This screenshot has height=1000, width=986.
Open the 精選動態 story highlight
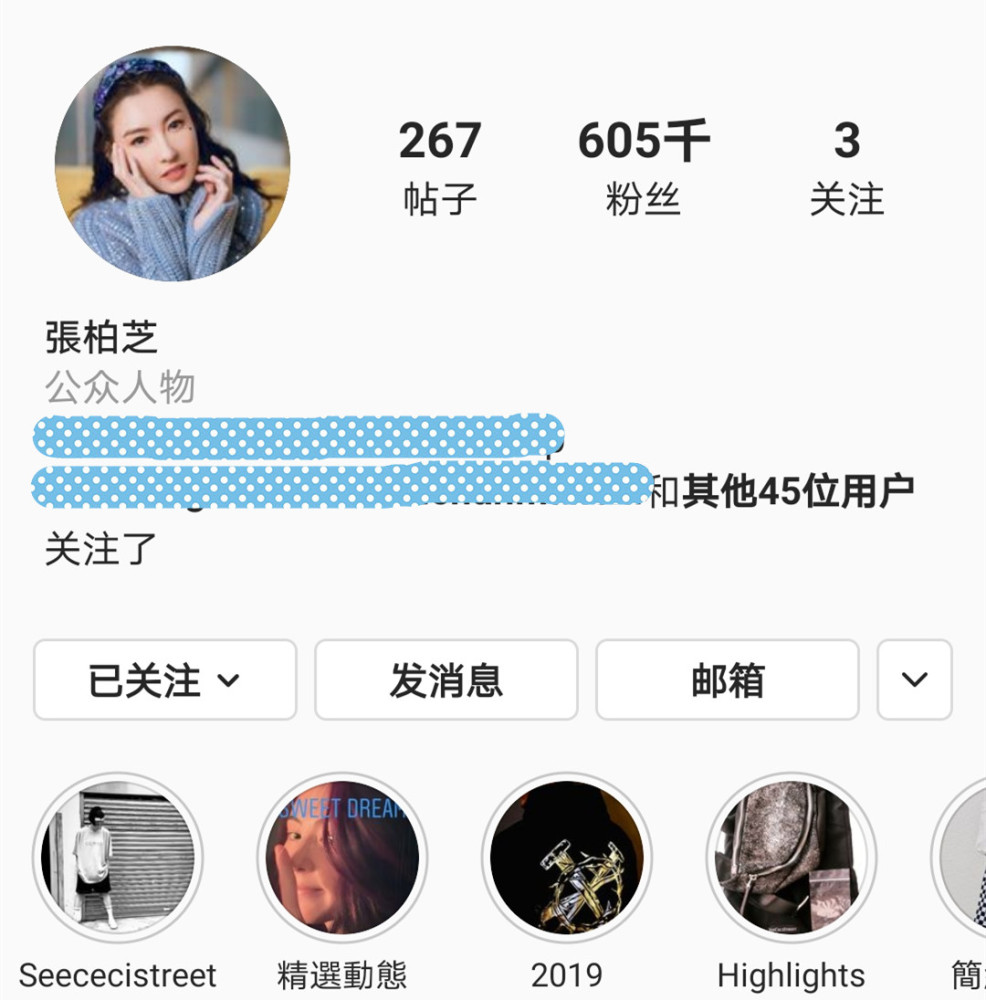(342, 858)
